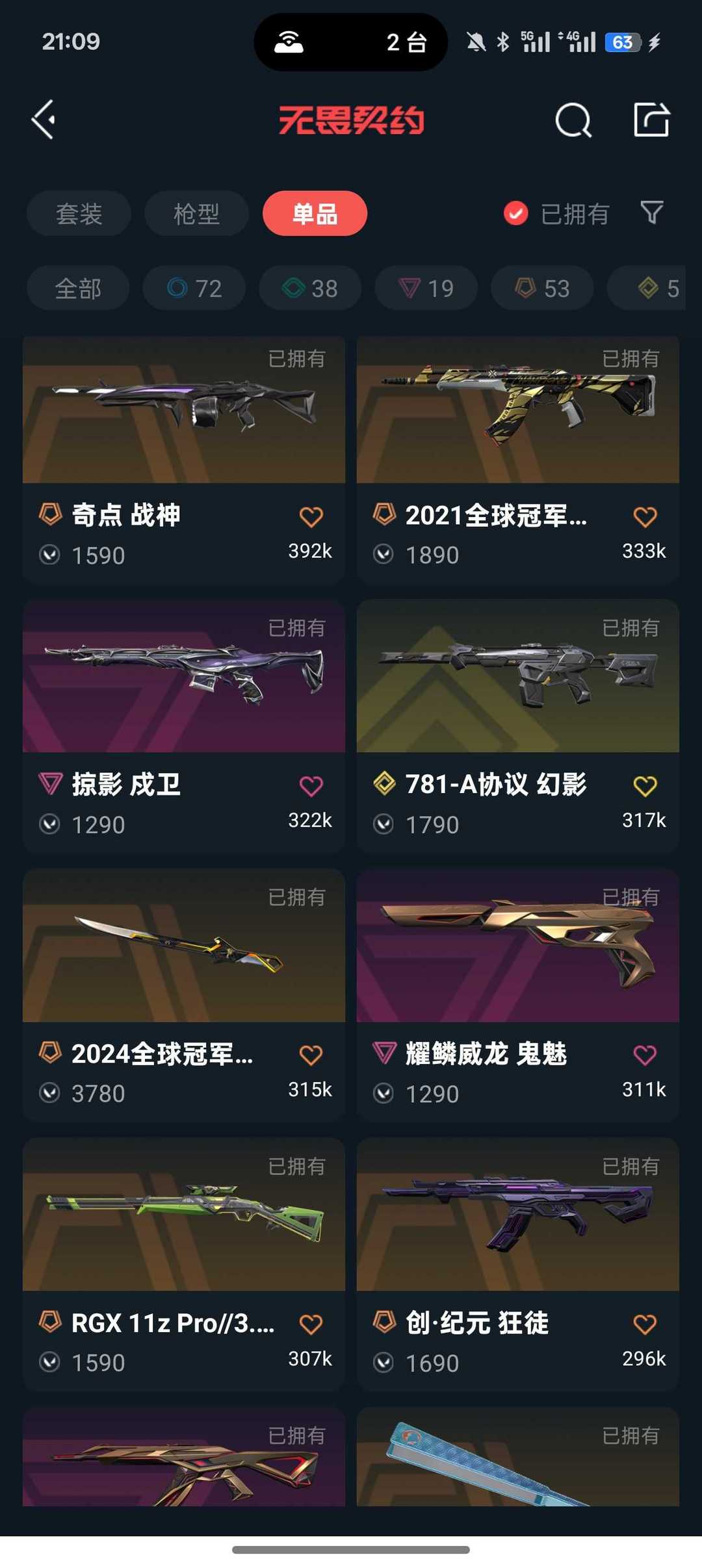Like the 2021全球冠军 skin

point(645,517)
